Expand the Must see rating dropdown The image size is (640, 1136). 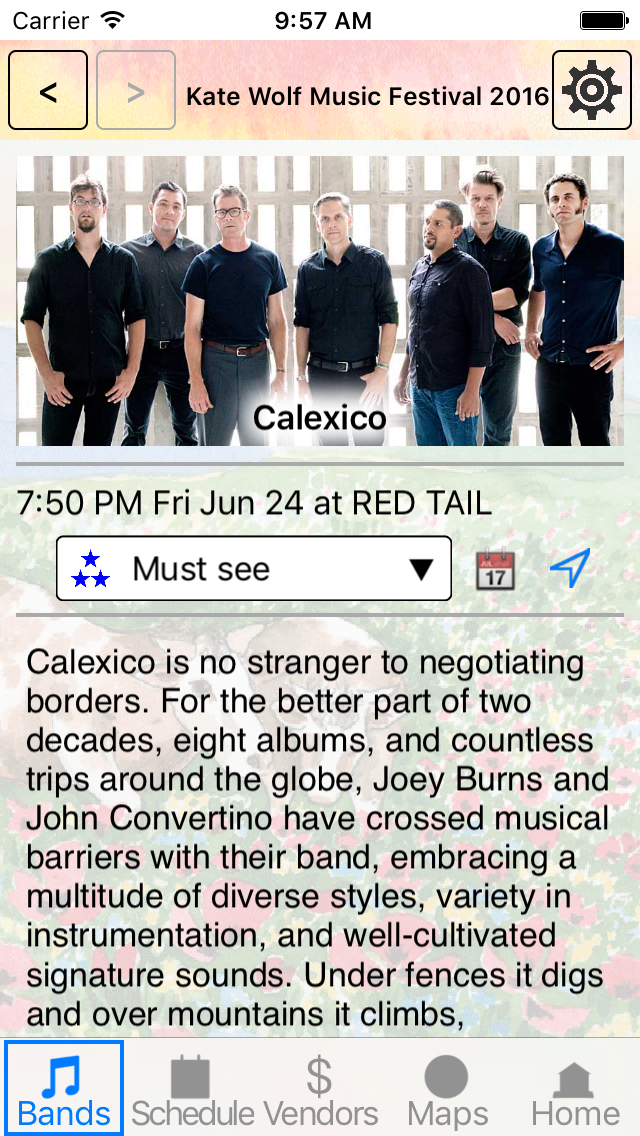254,569
